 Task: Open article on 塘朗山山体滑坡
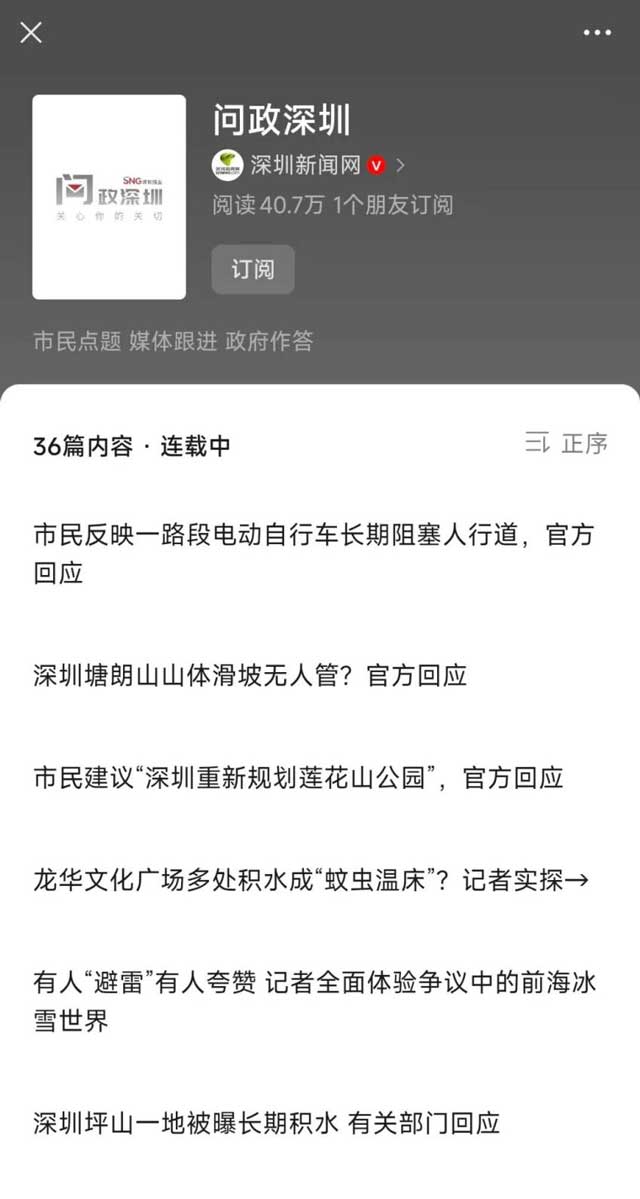250,675
